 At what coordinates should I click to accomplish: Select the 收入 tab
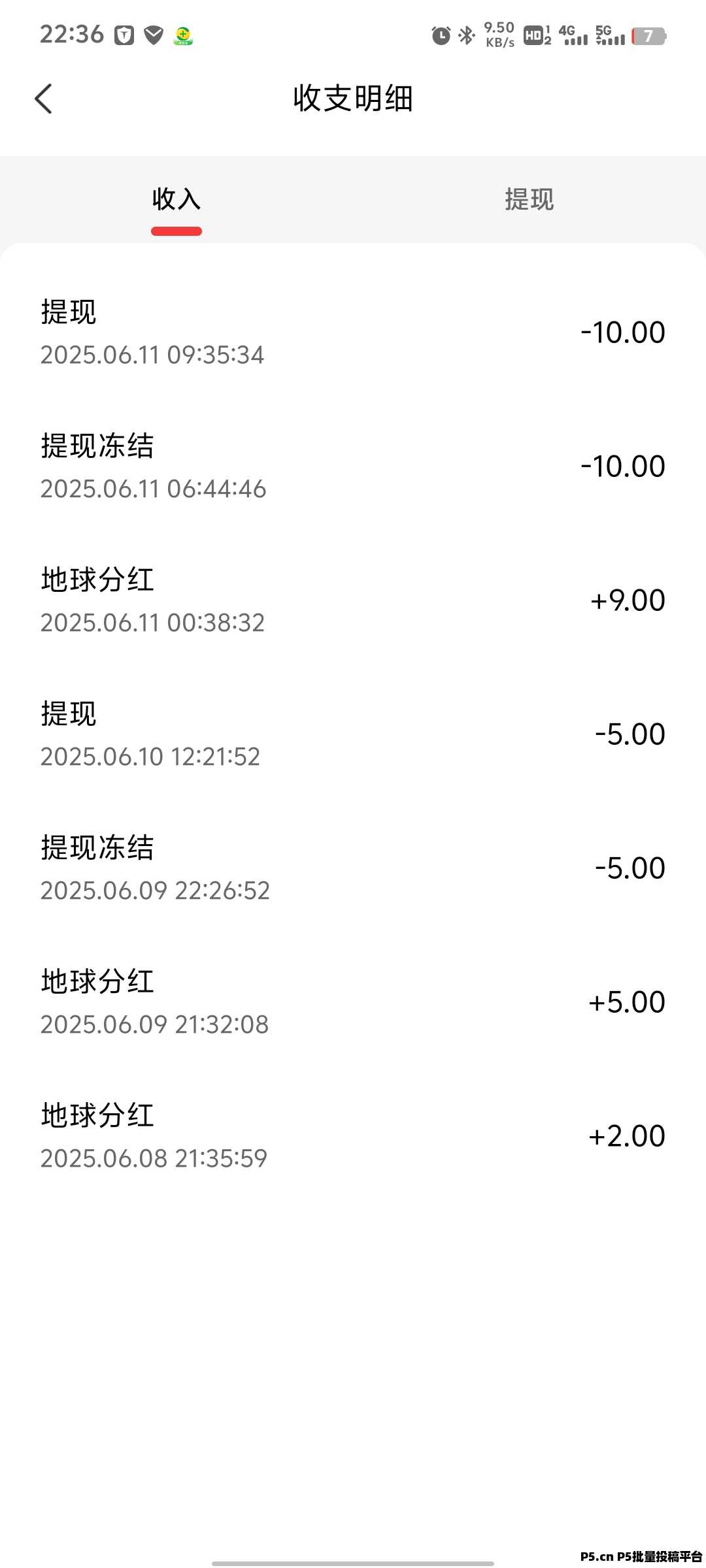coord(176,199)
